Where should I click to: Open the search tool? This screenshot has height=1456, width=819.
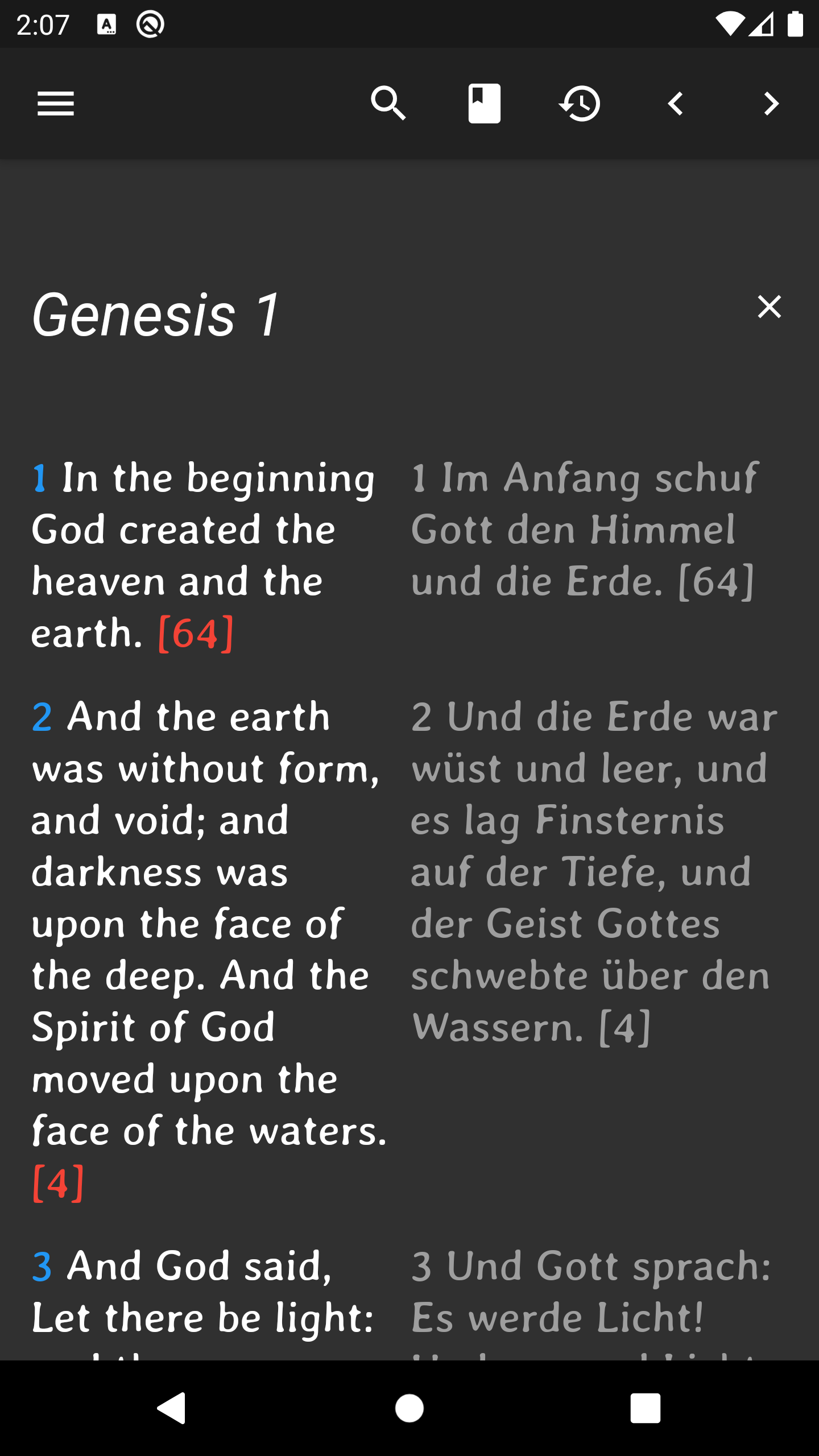tap(388, 104)
